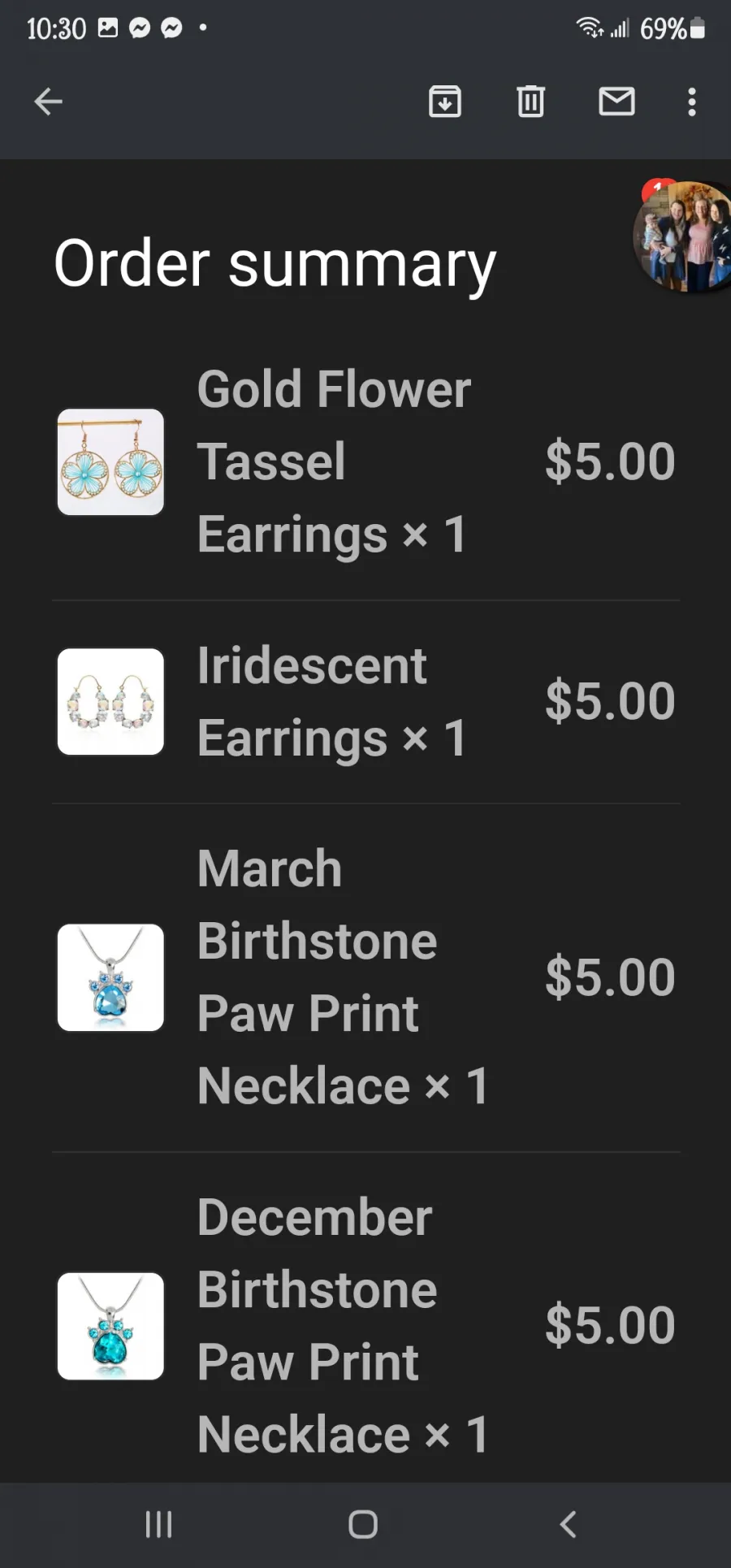Open the Messenger chat head bubble
The width and height of the screenshot is (731, 1568).
pos(684,236)
